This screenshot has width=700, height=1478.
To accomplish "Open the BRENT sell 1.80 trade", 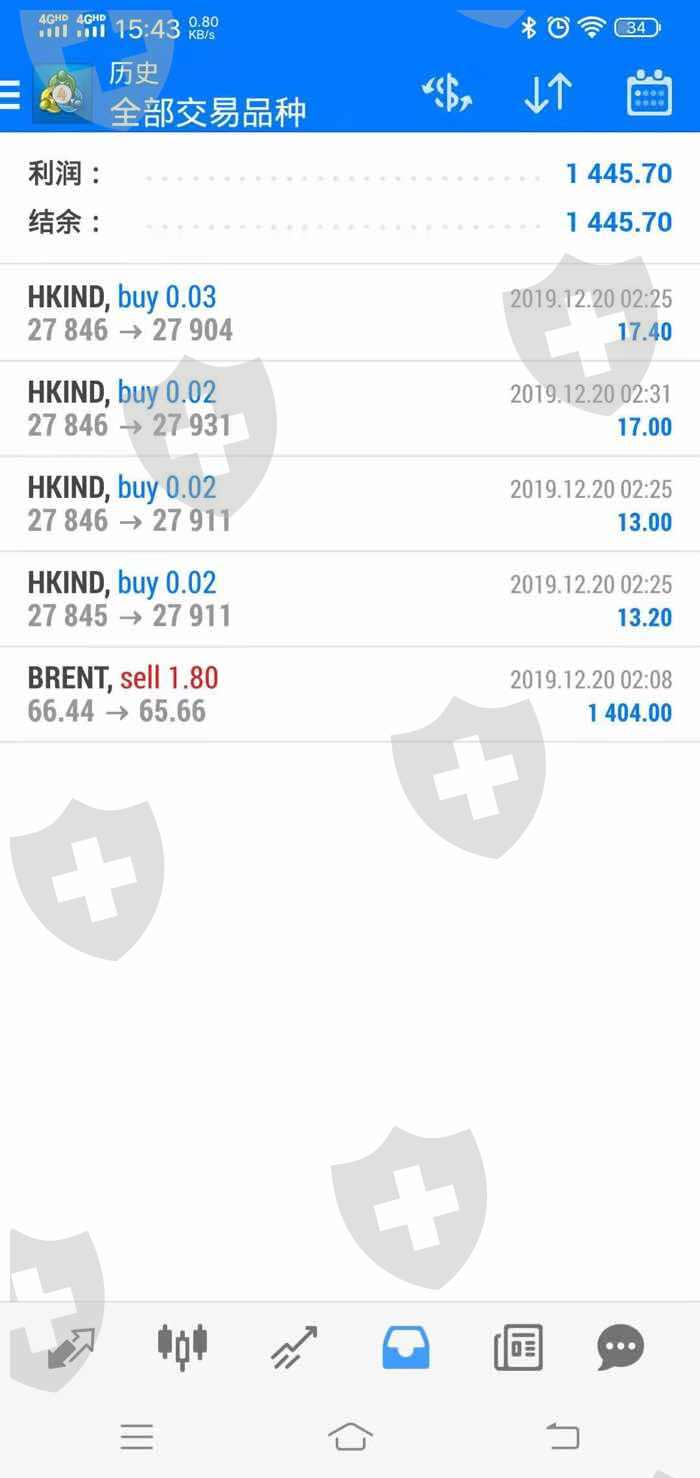I will click(350, 695).
